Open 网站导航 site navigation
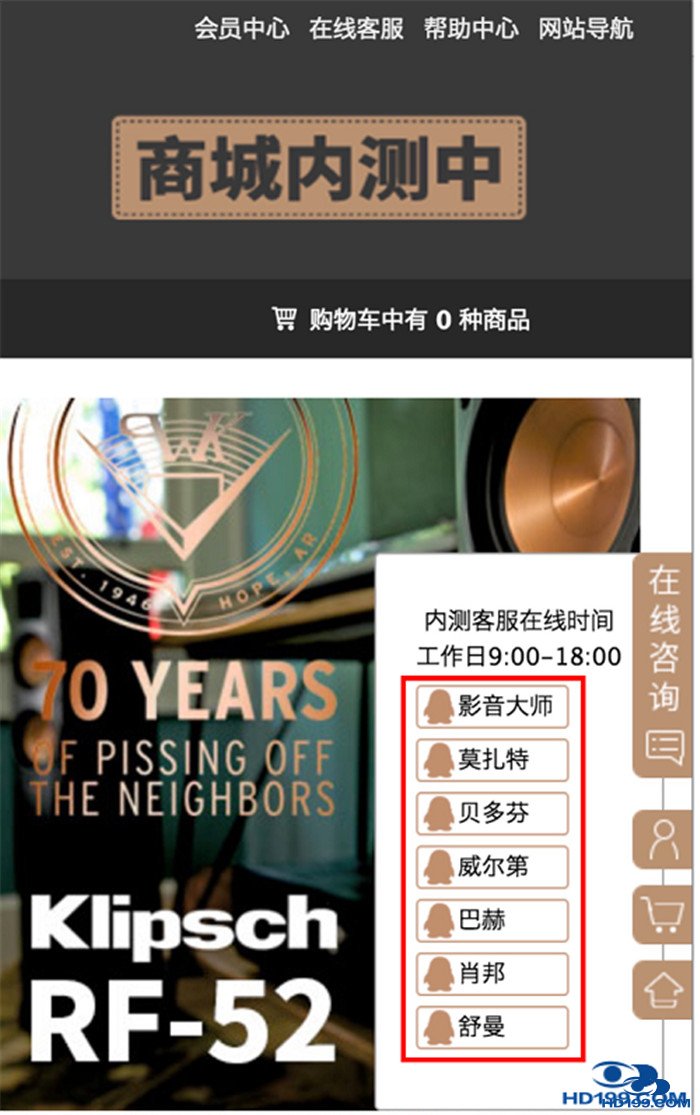The image size is (700, 1115). pos(586,28)
